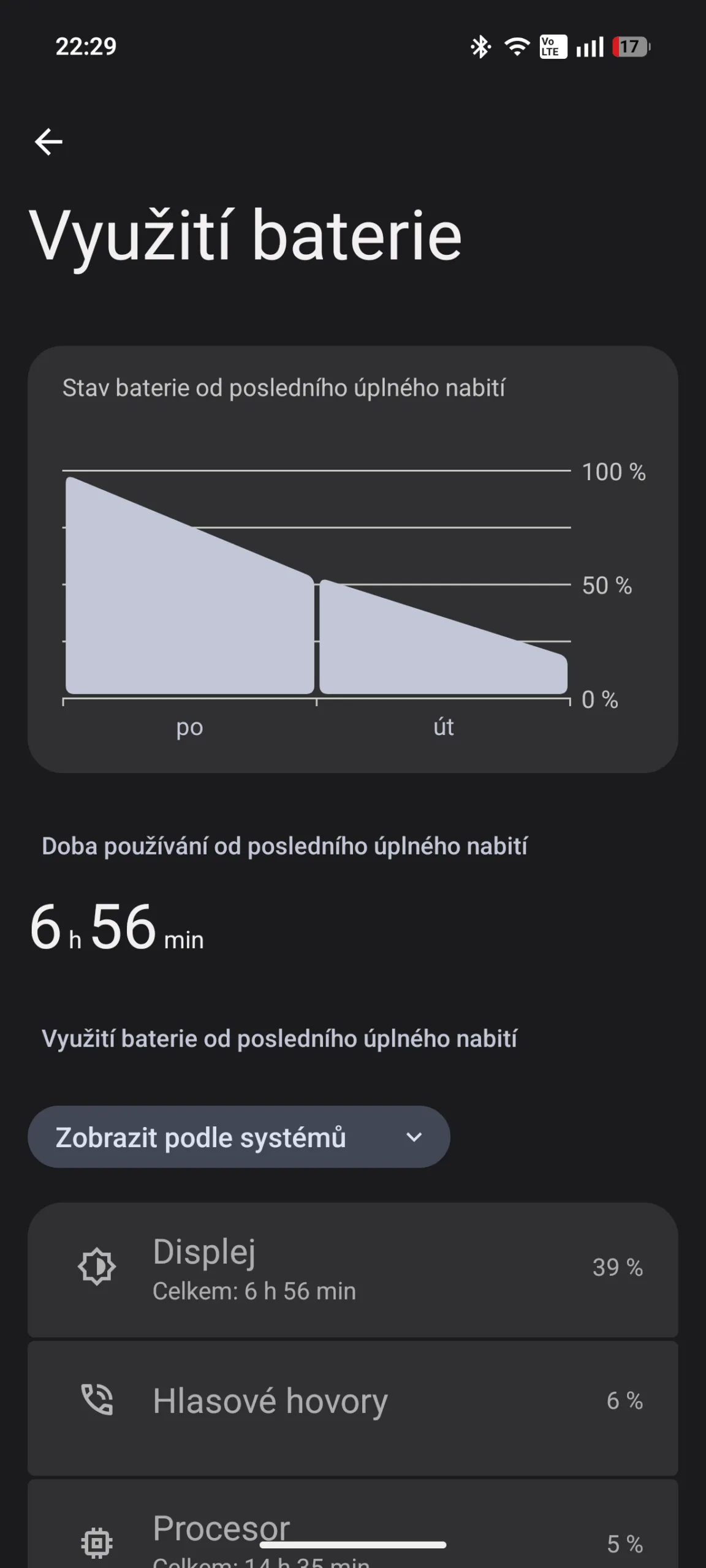Open Displej battery usage details
This screenshot has height=1568, width=706.
click(352, 1269)
